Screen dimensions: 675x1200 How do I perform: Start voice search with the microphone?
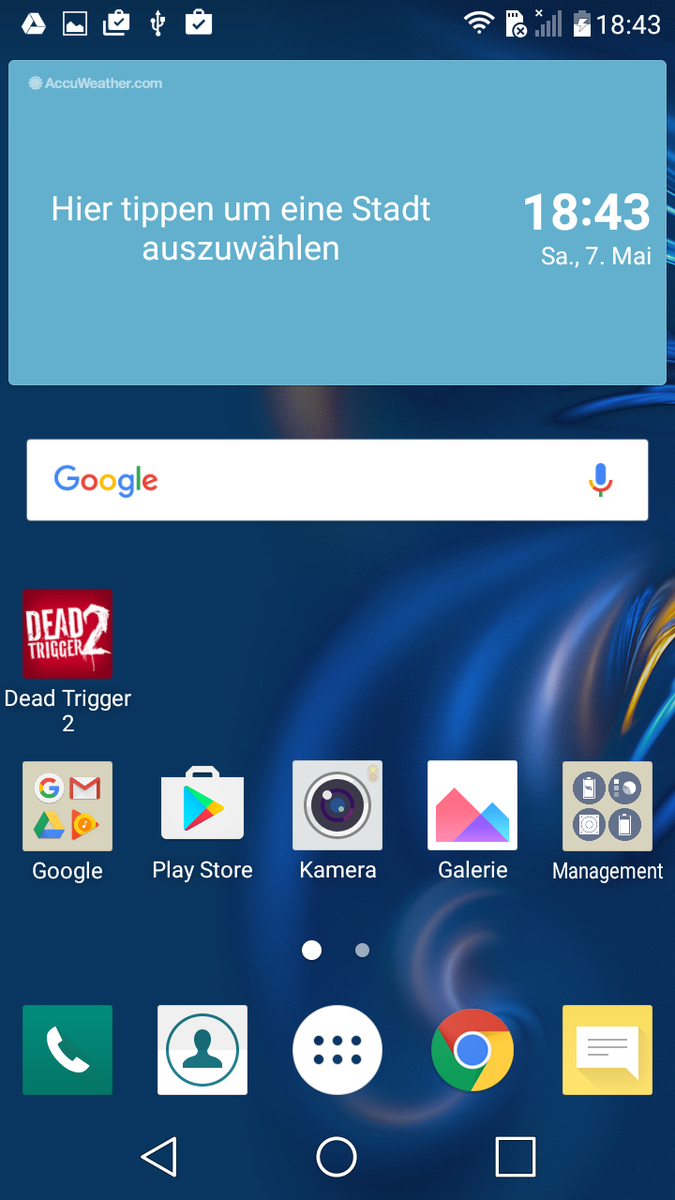(600, 480)
